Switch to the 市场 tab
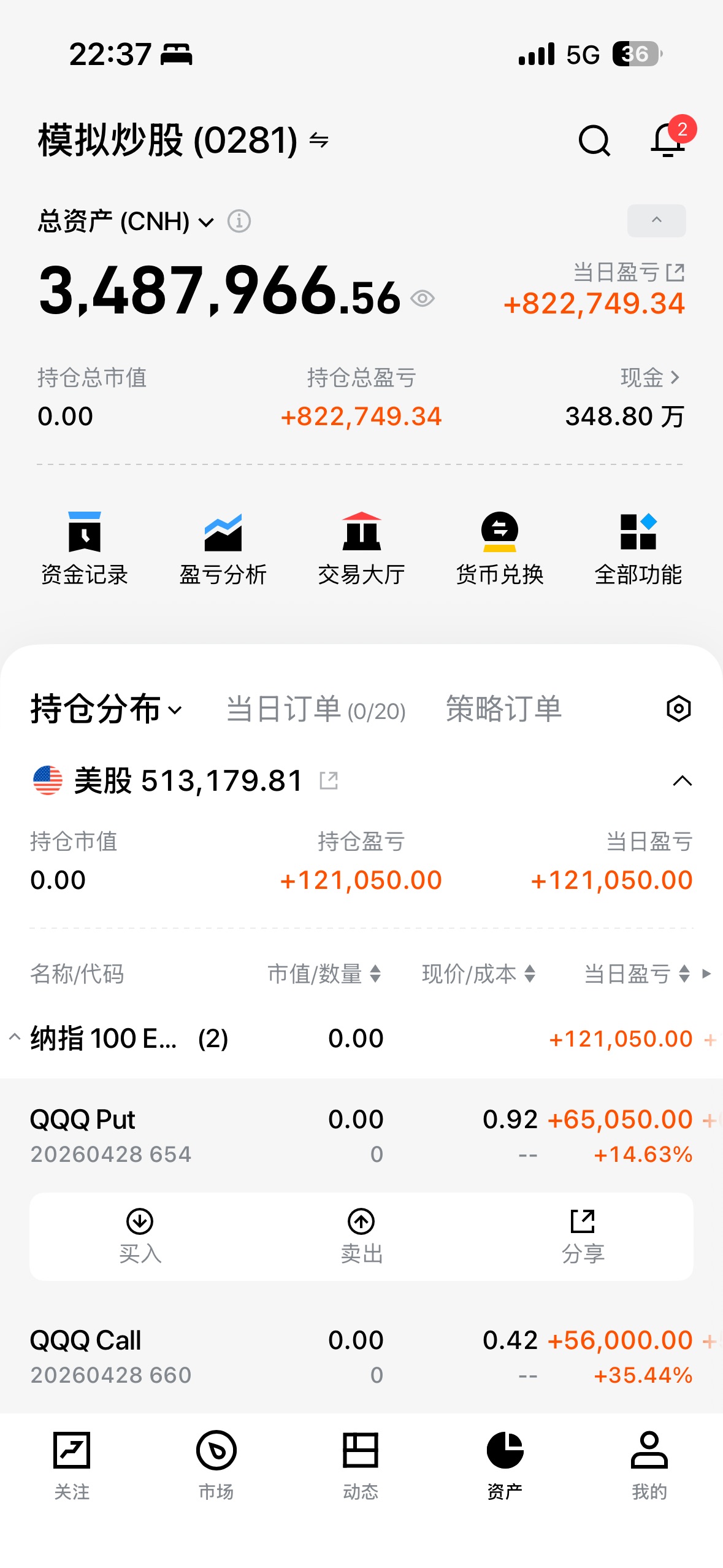This screenshot has width=723, height=1568. [216, 1464]
